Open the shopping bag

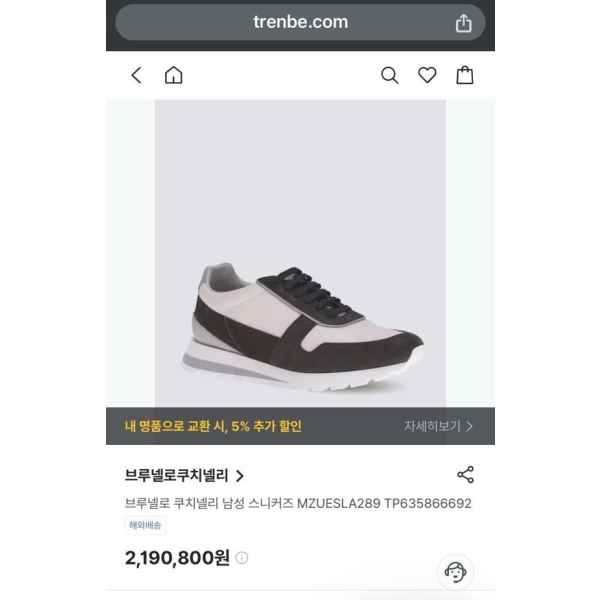click(x=465, y=75)
